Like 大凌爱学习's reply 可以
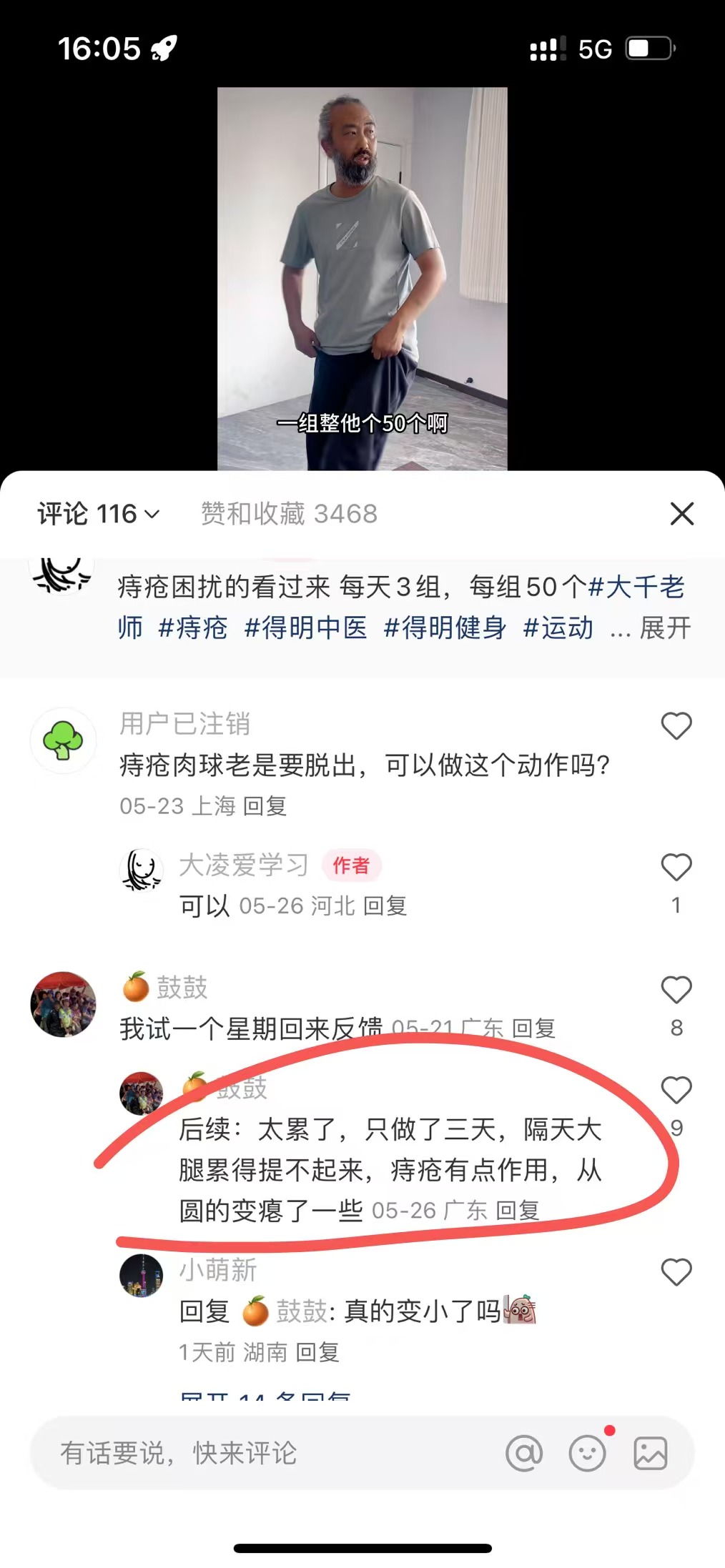Image resolution: width=725 pixels, height=1568 pixels. 676,868
